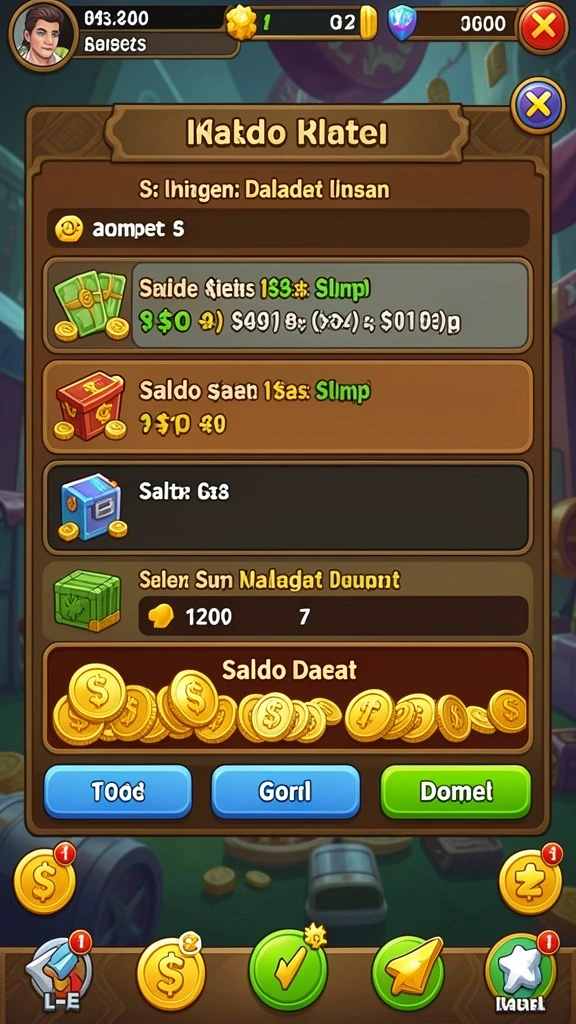576x1024 pixels.
Task: Select the red treasure chest offer
Action: point(287,406)
